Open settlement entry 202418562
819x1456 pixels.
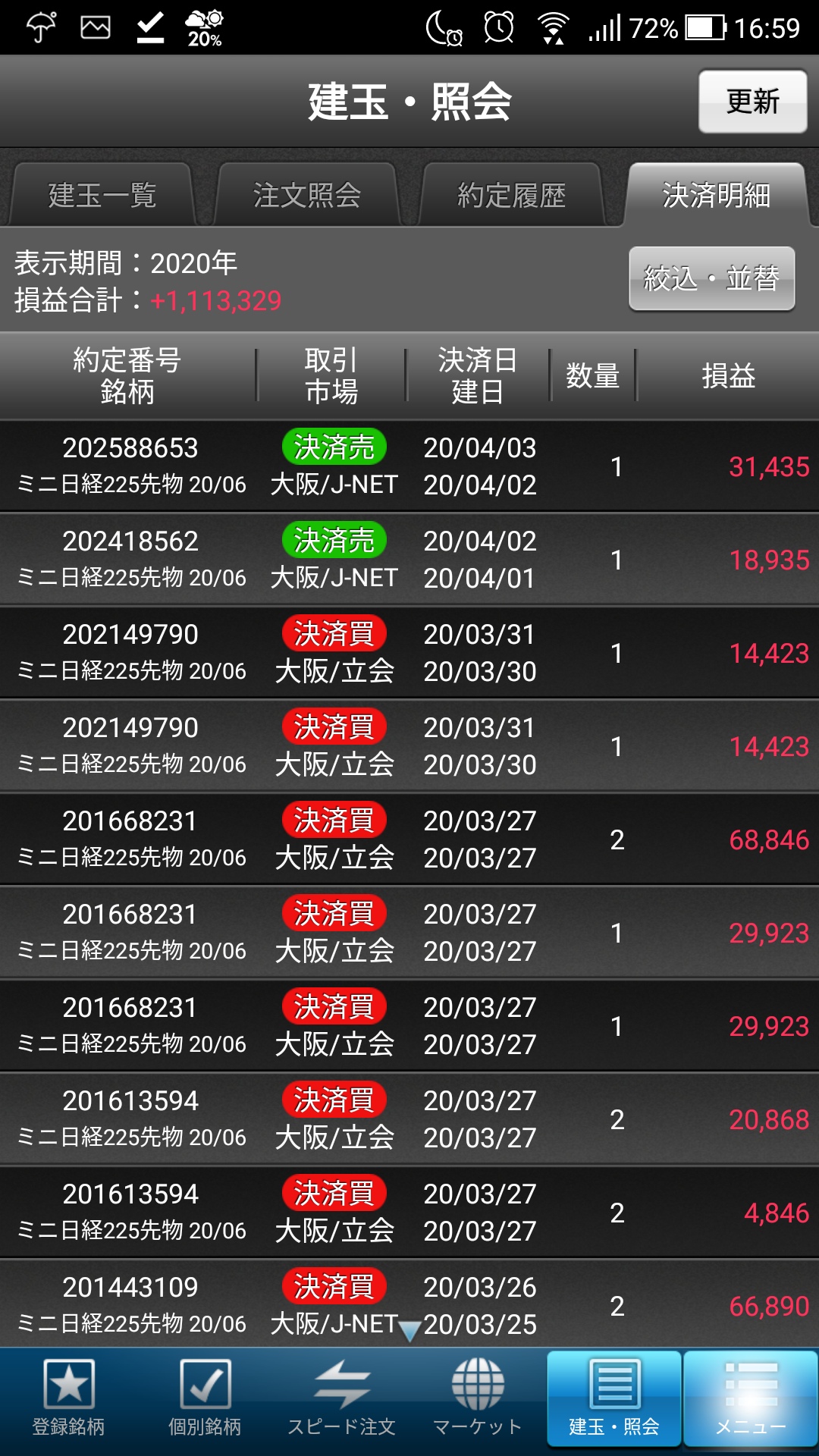(x=409, y=559)
